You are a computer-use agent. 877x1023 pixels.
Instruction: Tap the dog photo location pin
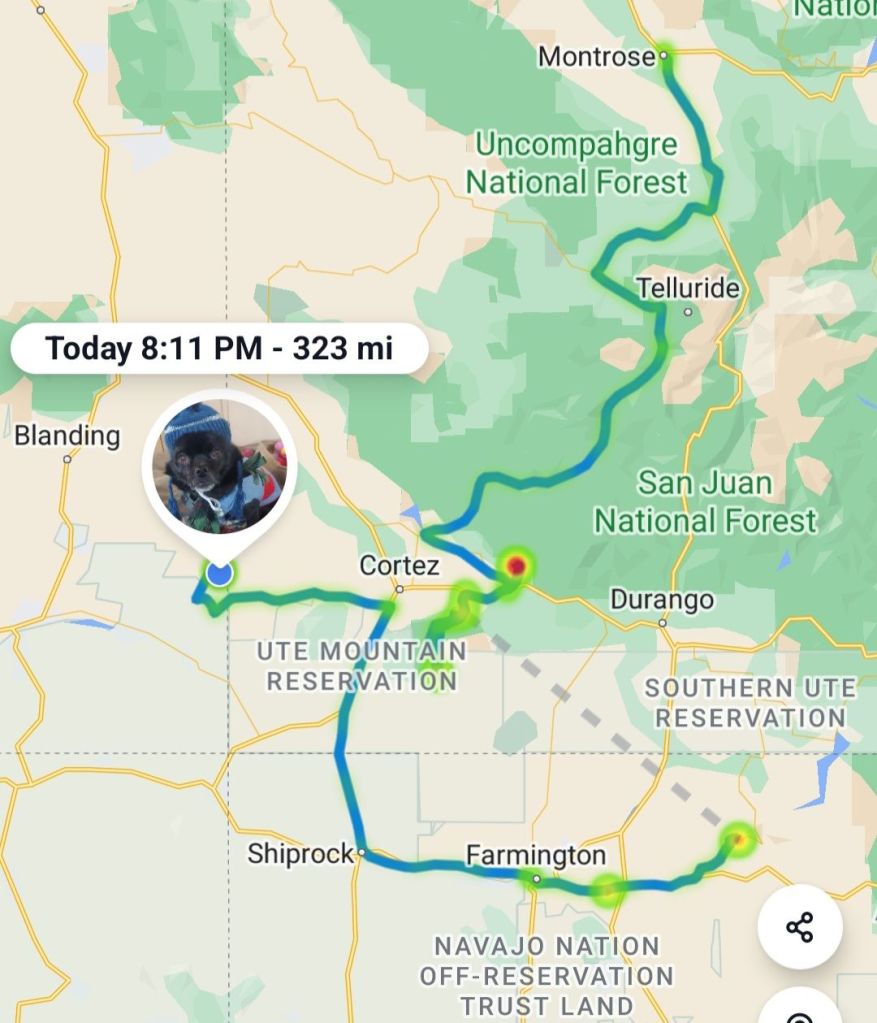tap(219, 467)
